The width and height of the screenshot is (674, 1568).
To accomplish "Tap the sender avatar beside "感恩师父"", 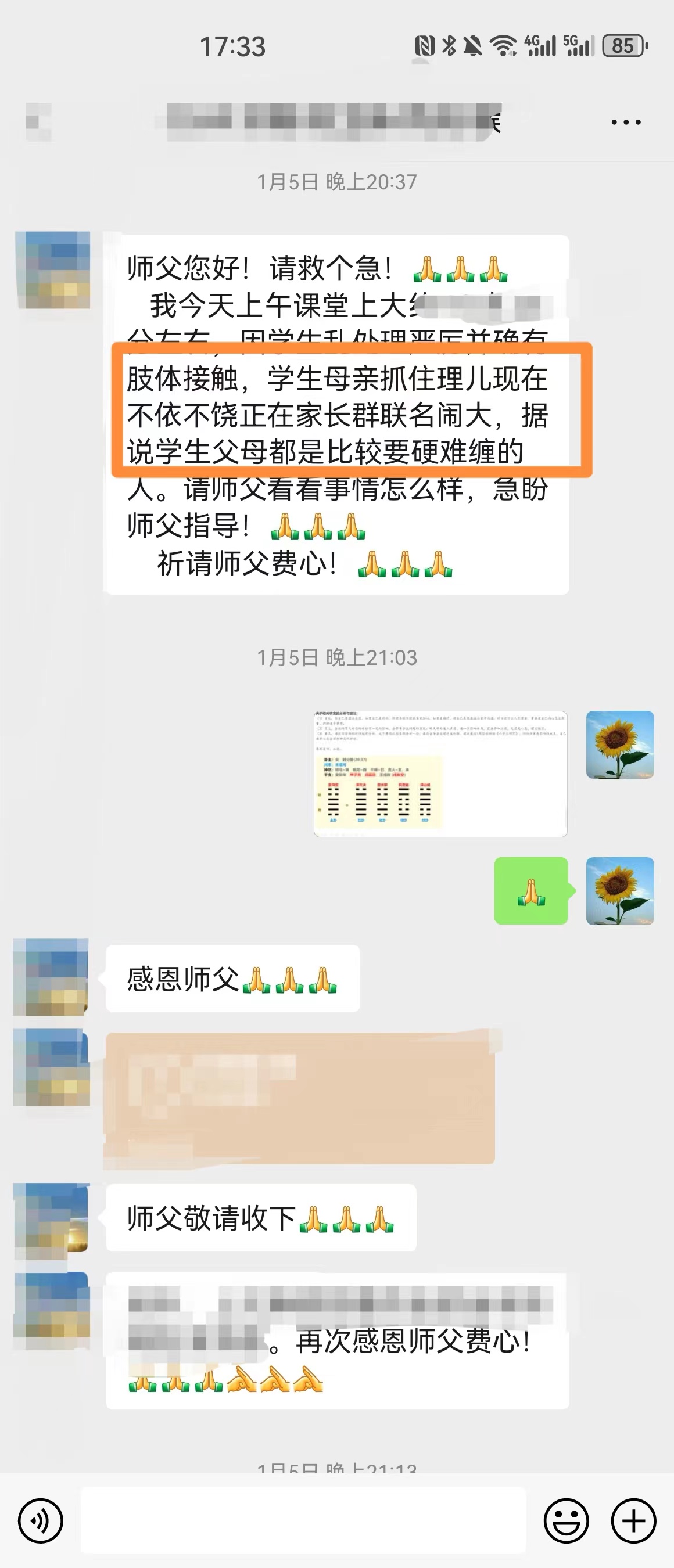I will point(51,976).
